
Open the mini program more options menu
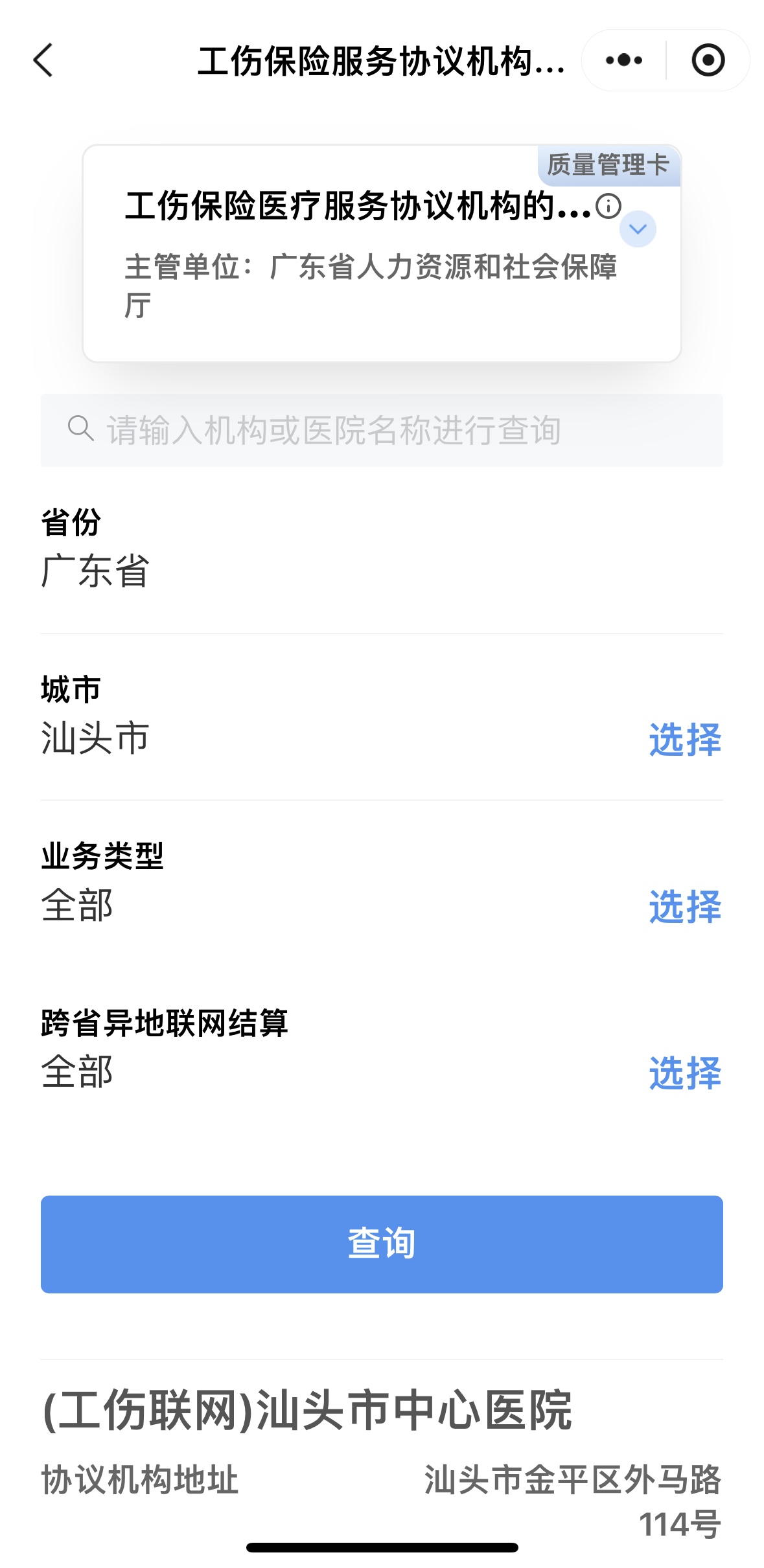pyautogui.click(x=623, y=61)
